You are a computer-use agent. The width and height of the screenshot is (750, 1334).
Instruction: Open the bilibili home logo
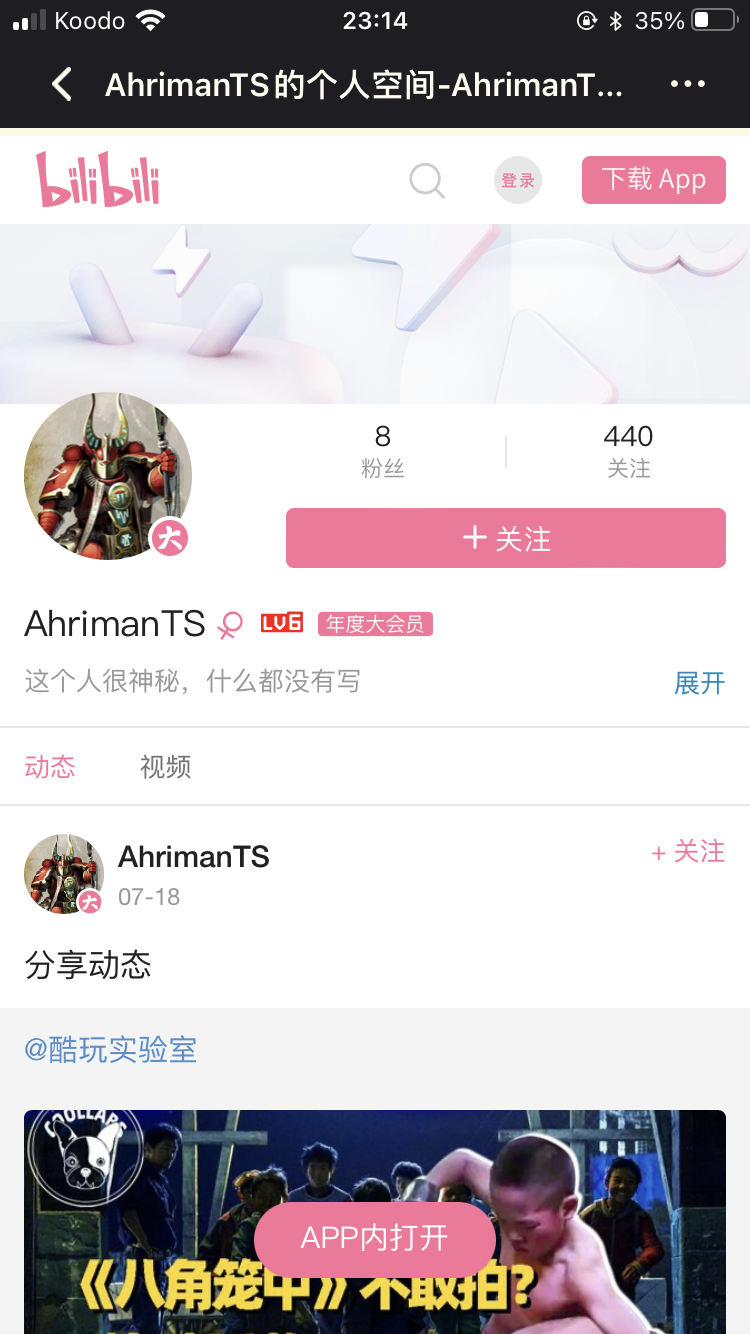point(98,180)
